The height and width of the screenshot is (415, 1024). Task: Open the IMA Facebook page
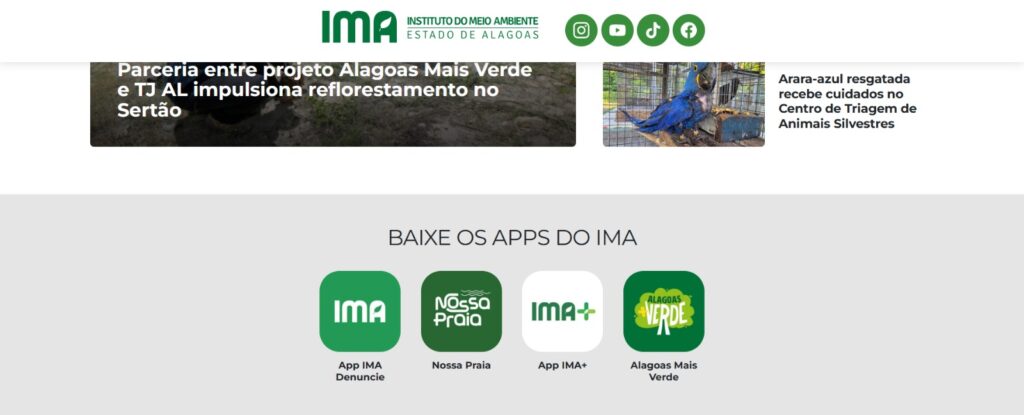tap(689, 30)
